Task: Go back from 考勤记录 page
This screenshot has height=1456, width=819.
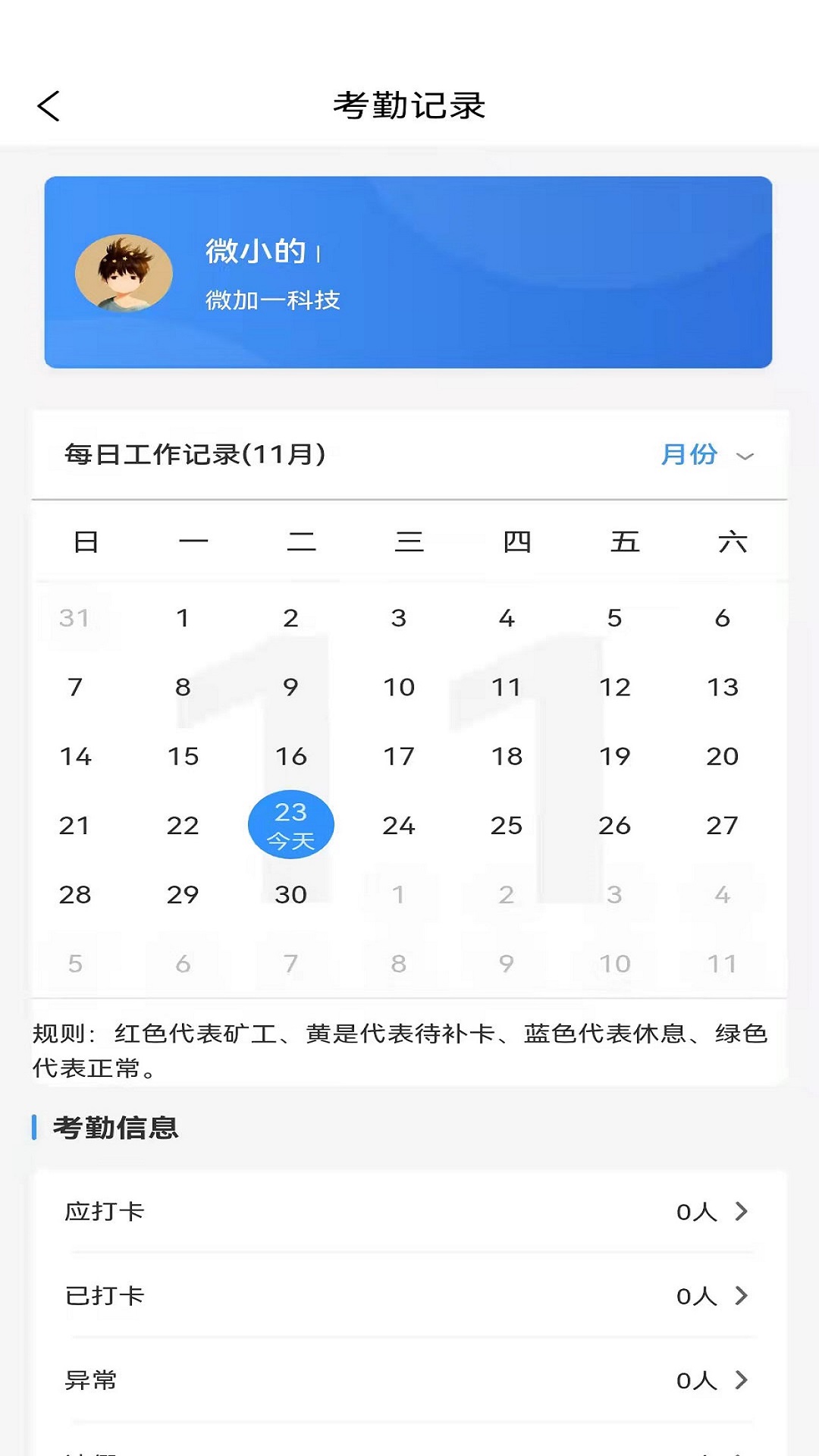Action: (49, 105)
